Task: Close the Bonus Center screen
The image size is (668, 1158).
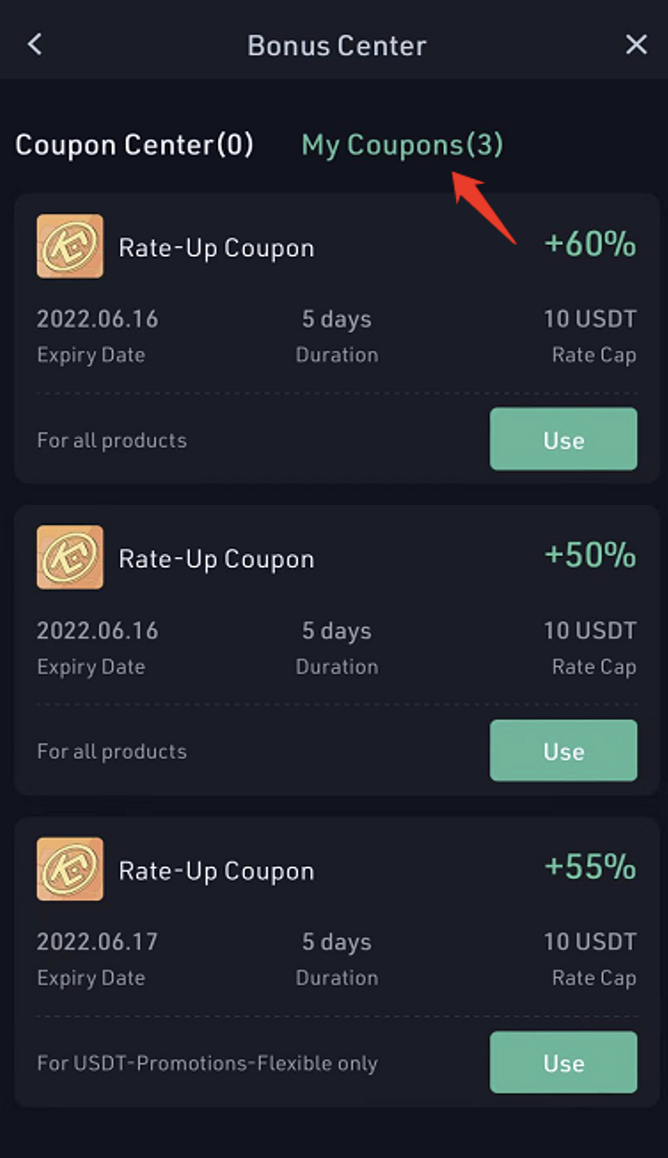Action: click(636, 44)
